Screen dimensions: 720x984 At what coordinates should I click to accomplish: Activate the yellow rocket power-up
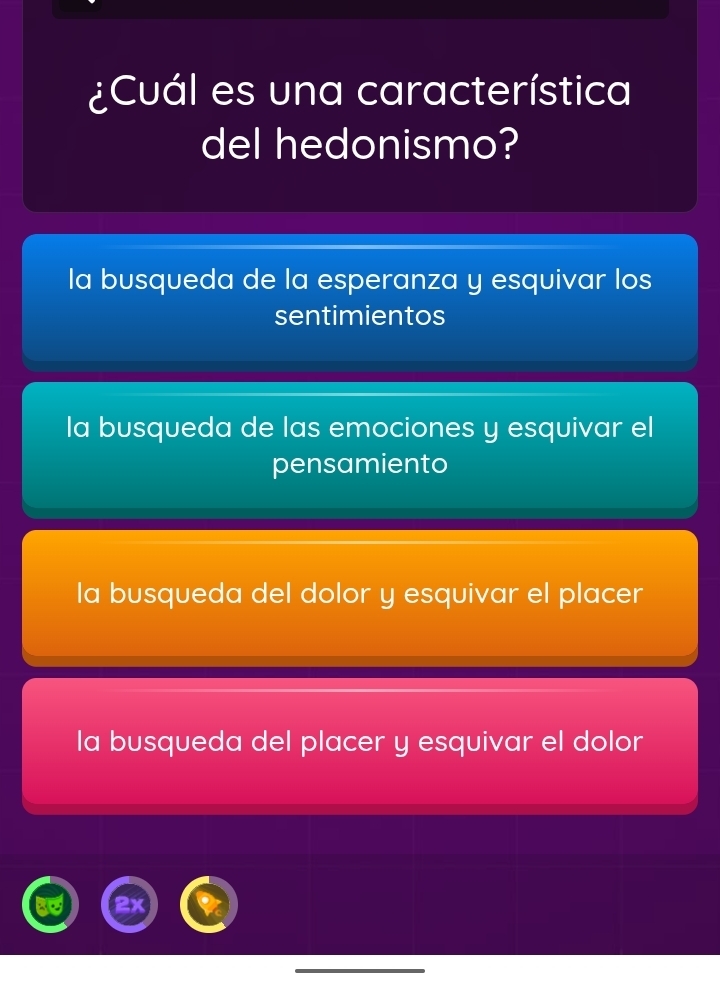[x=208, y=902]
